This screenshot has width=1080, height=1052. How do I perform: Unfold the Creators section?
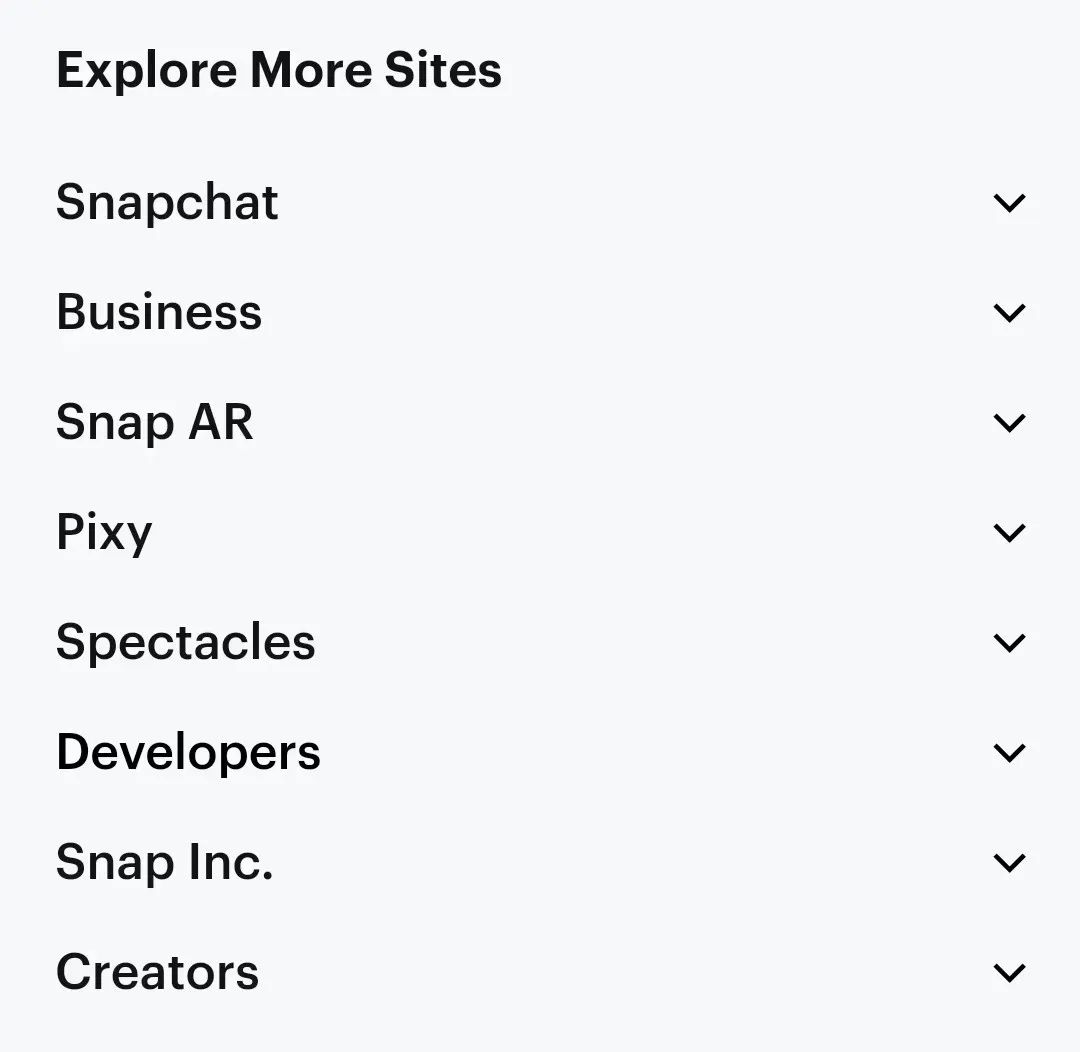coord(1009,973)
